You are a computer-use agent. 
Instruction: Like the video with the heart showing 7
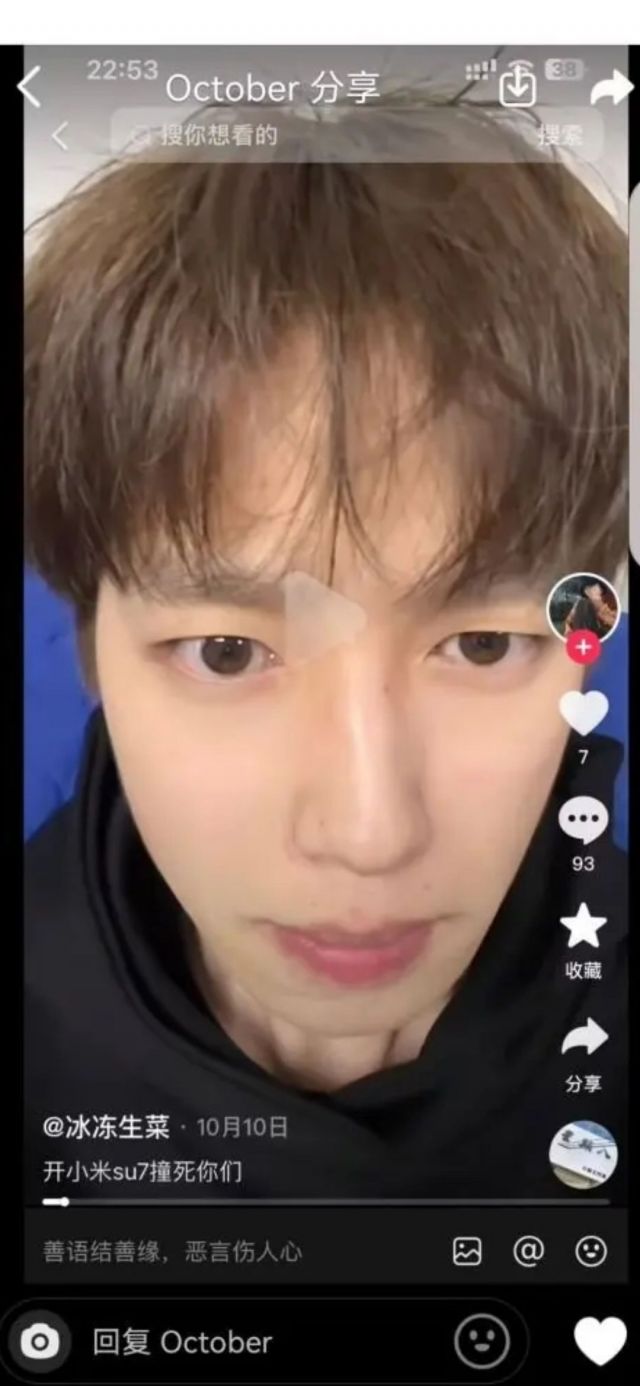(583, 714)
